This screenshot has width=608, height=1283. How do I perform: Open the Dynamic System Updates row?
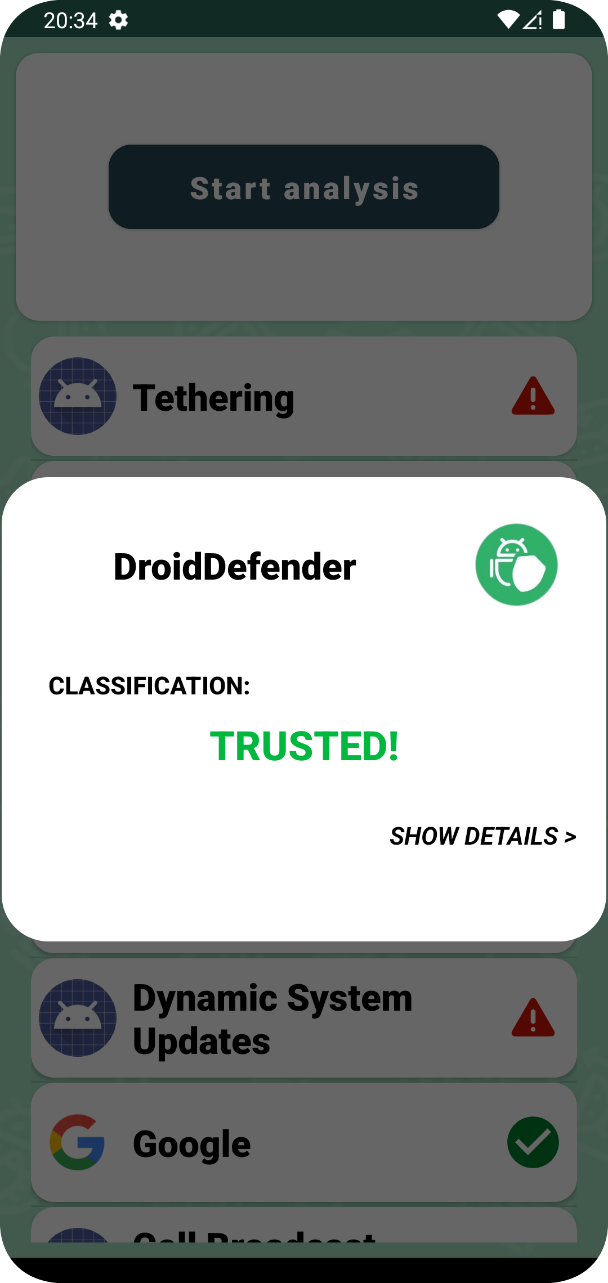coord(304,1019)
